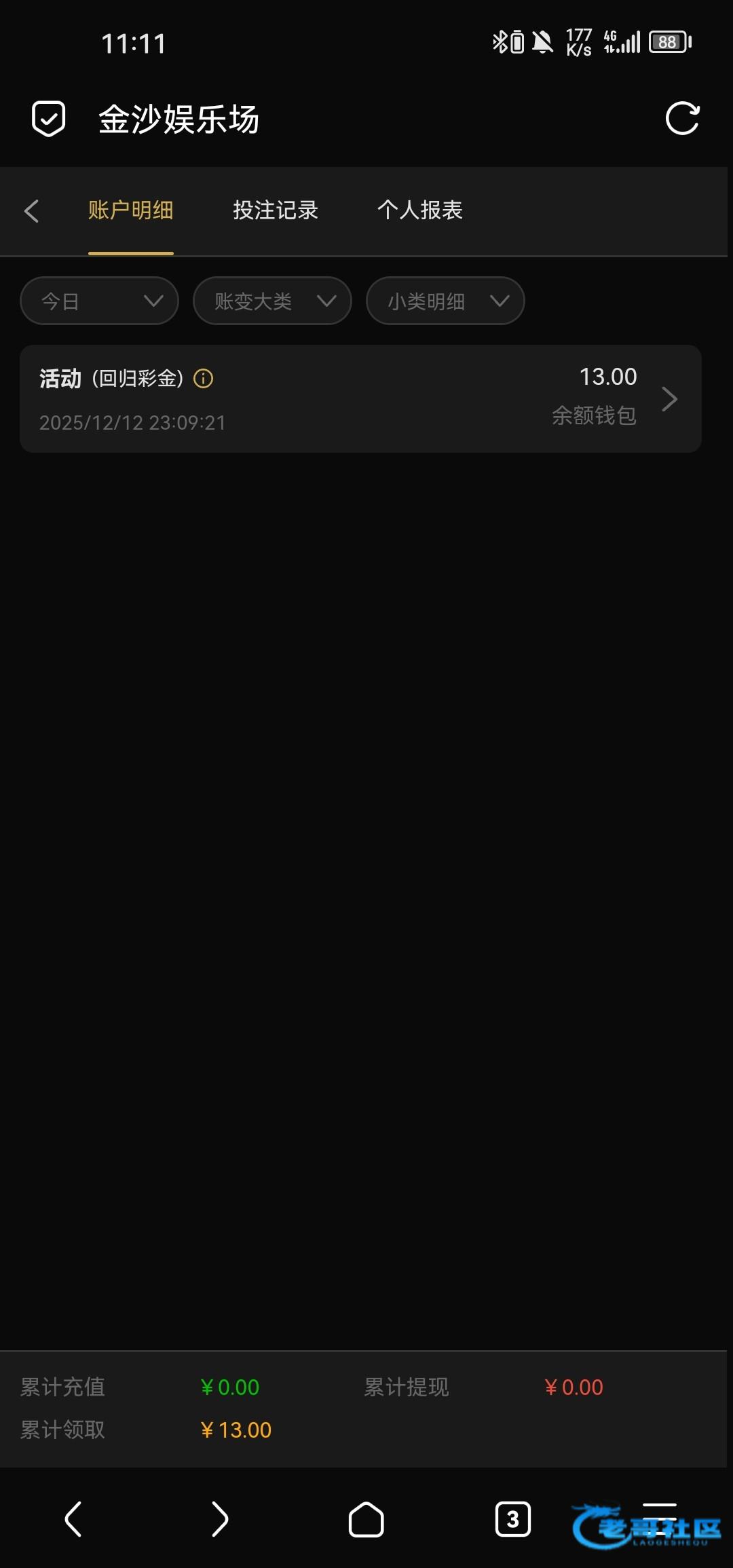Tap the info icon next to 回归彩金

click(x=204, y=378)
